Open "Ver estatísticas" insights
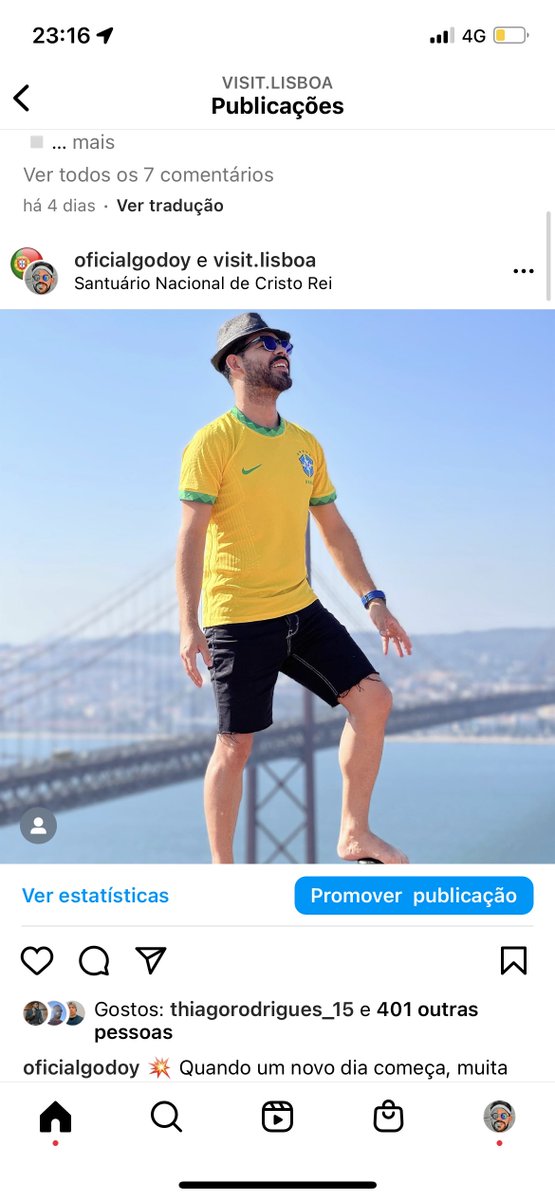This screenshot has width=555, height=1200. click(95, 896)
